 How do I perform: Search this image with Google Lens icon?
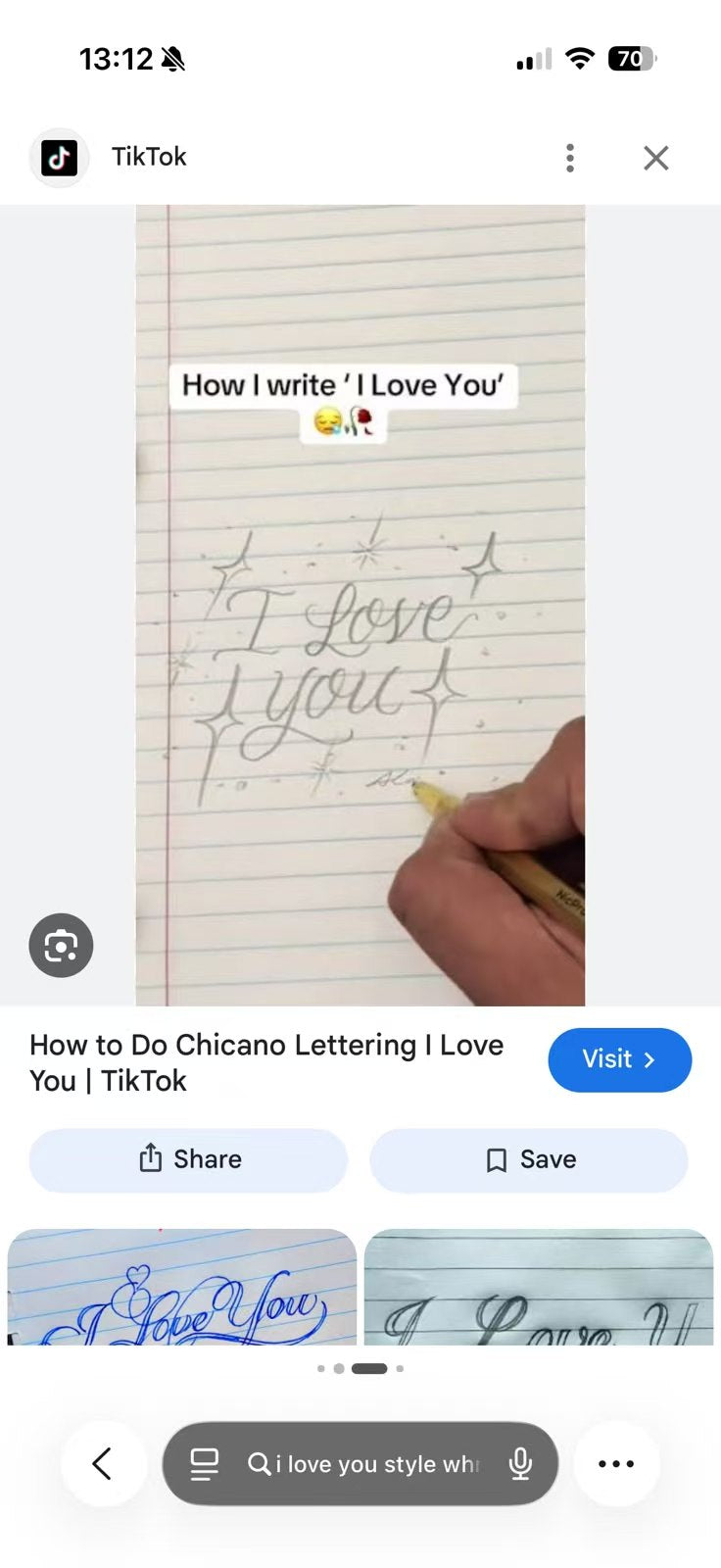(x=61, y=946)
